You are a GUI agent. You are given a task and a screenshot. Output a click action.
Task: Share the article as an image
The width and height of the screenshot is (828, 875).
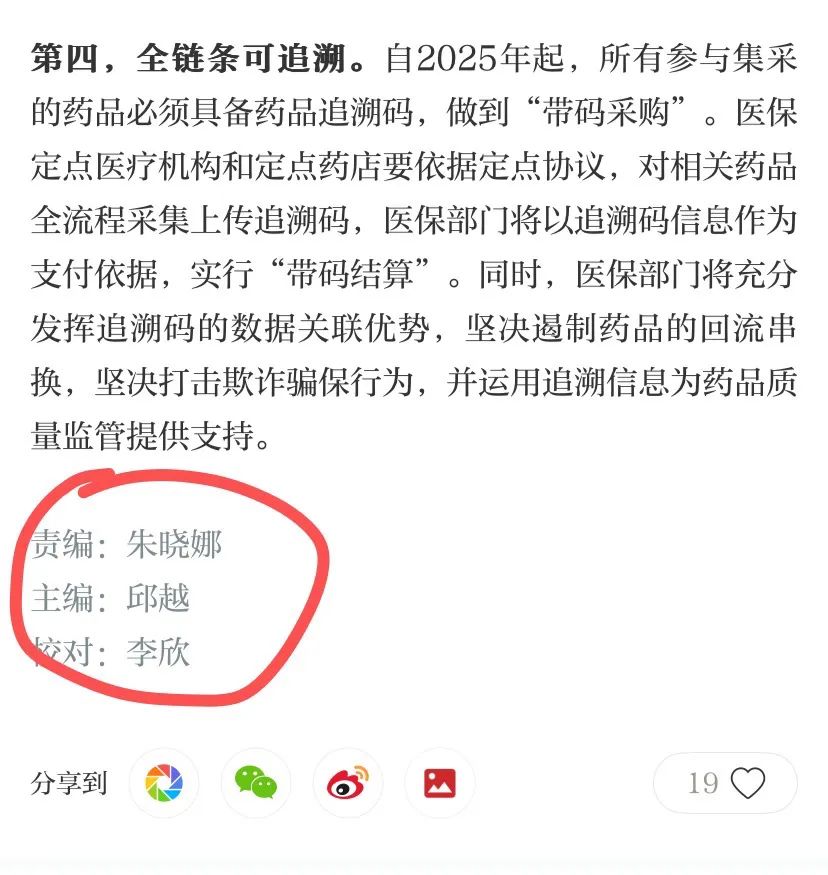pos(440,782)
